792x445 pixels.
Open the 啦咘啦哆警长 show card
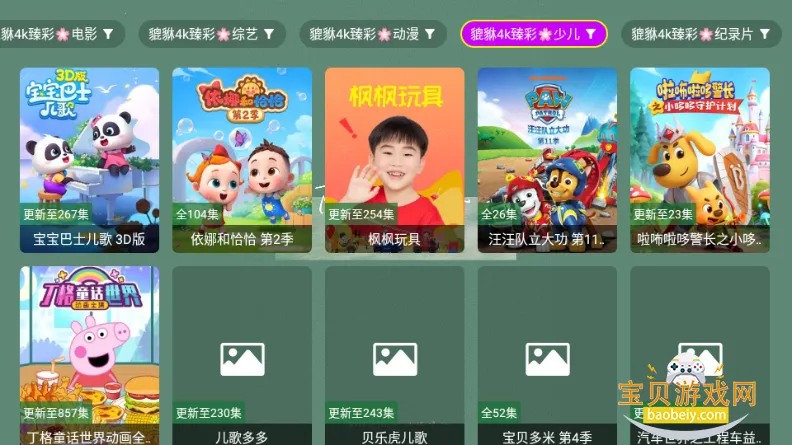click(699, 160)
